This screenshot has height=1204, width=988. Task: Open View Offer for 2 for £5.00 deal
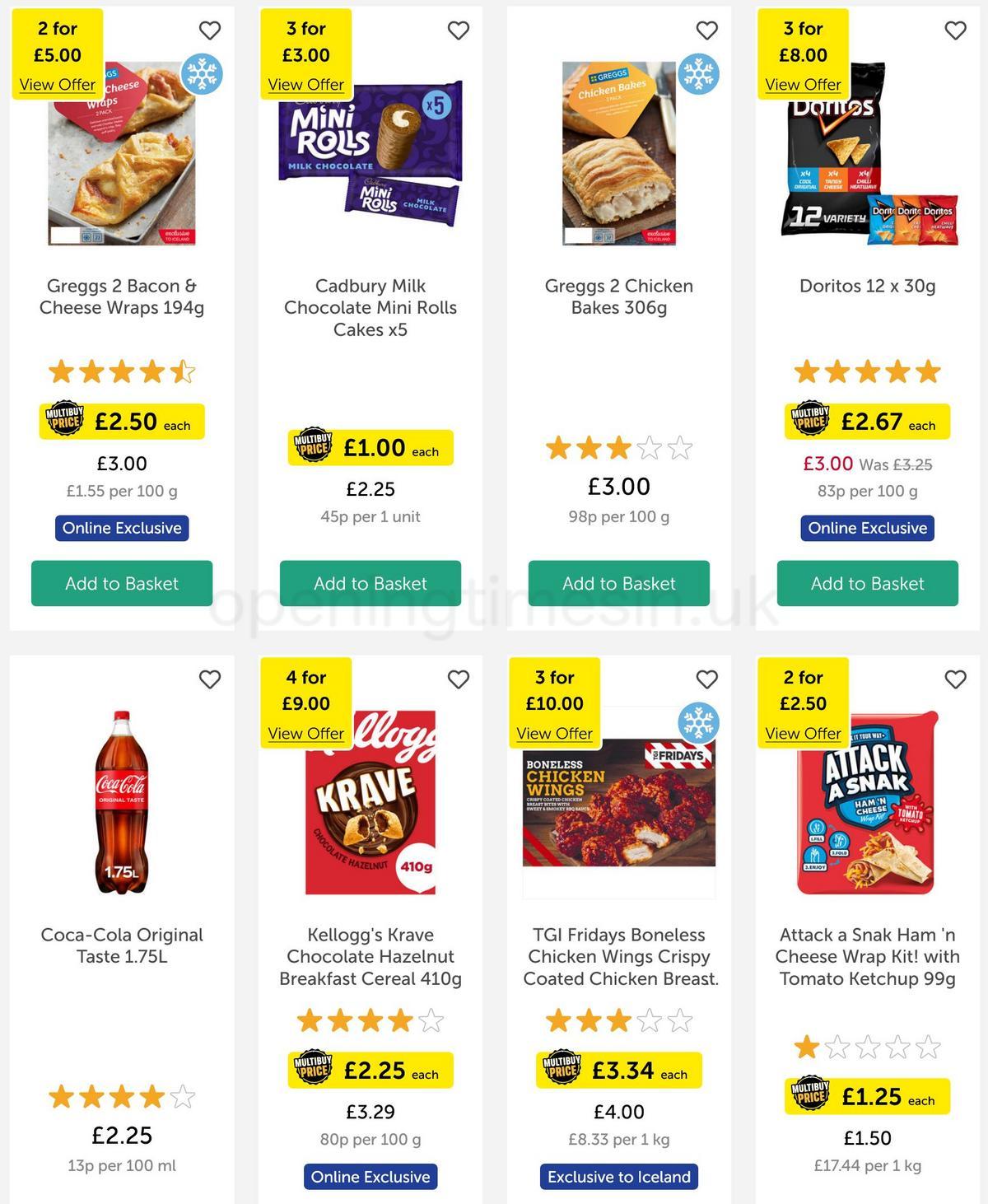coord(56,85)
